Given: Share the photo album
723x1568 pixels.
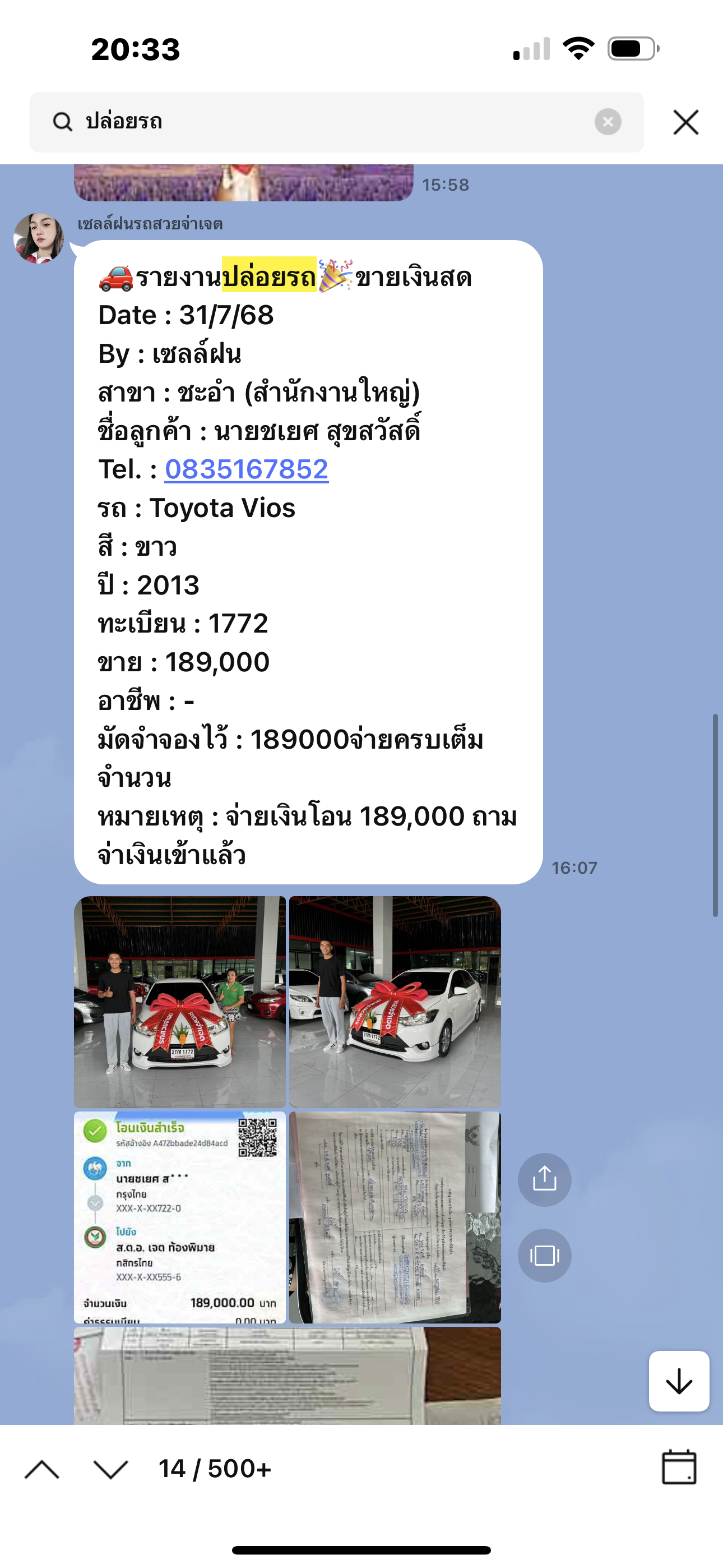Looking at the screenshot, I should click(544, 1179).
